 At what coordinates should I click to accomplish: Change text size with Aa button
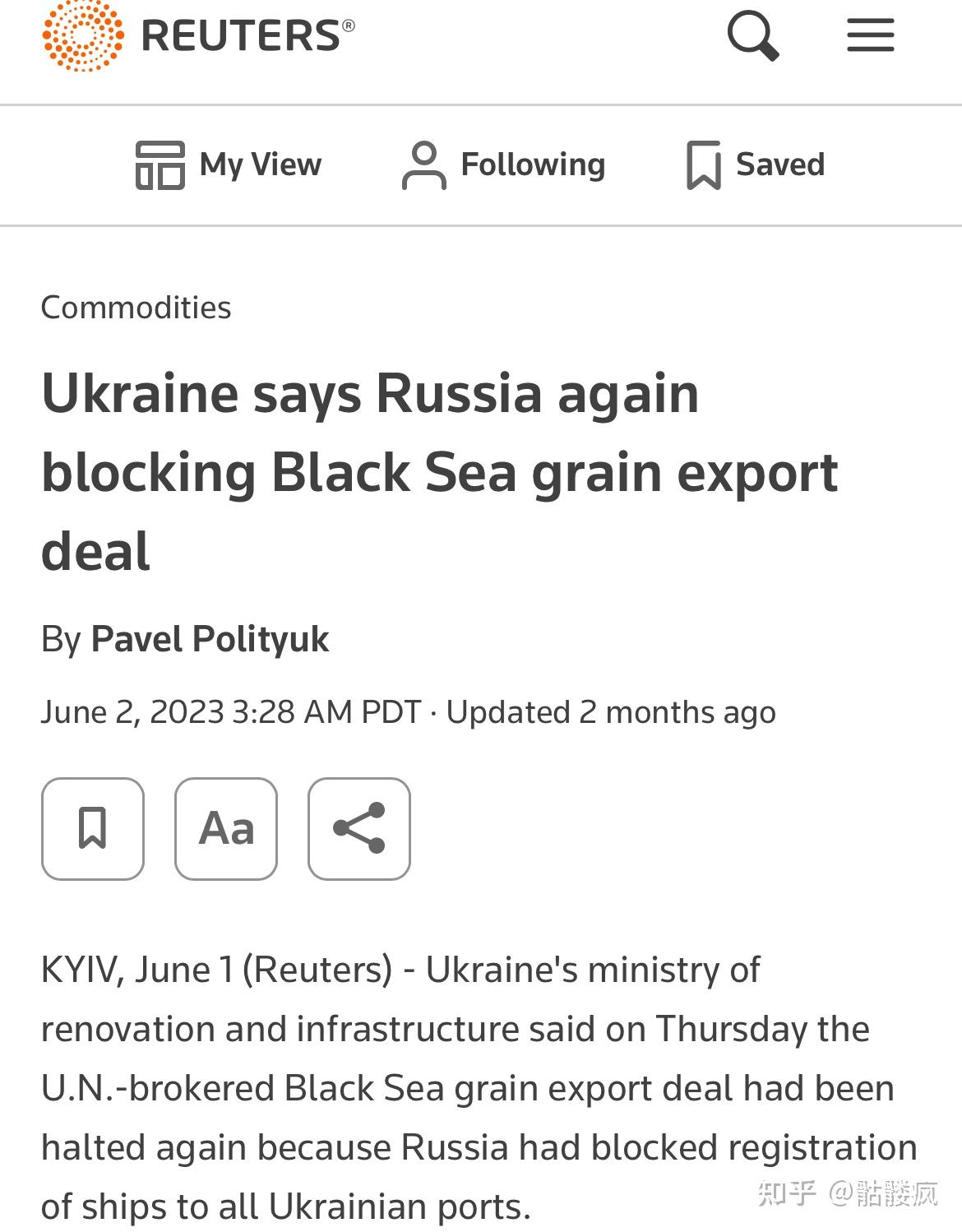point(226,828)
